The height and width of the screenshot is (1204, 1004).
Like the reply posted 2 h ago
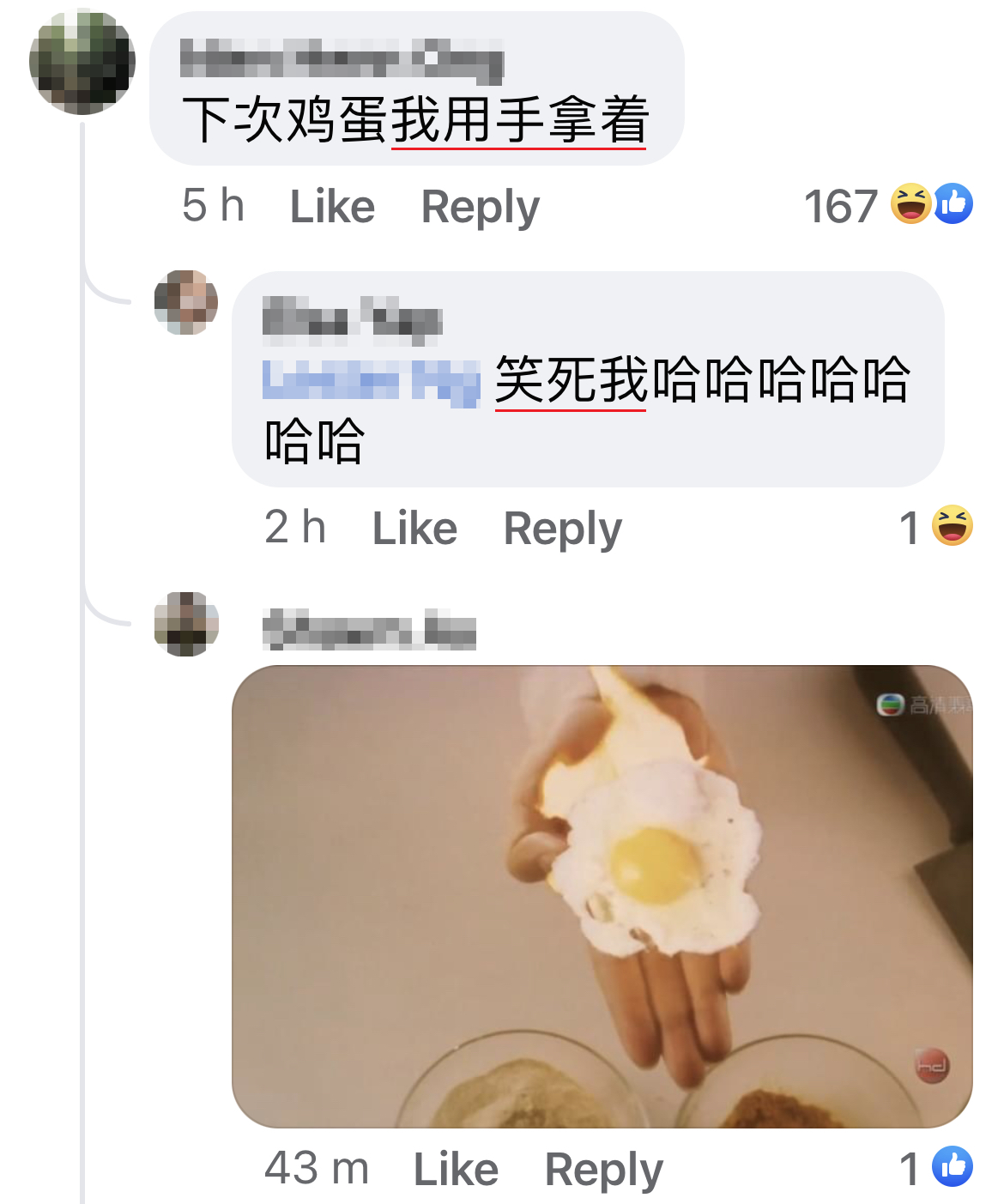pos(414,528)
